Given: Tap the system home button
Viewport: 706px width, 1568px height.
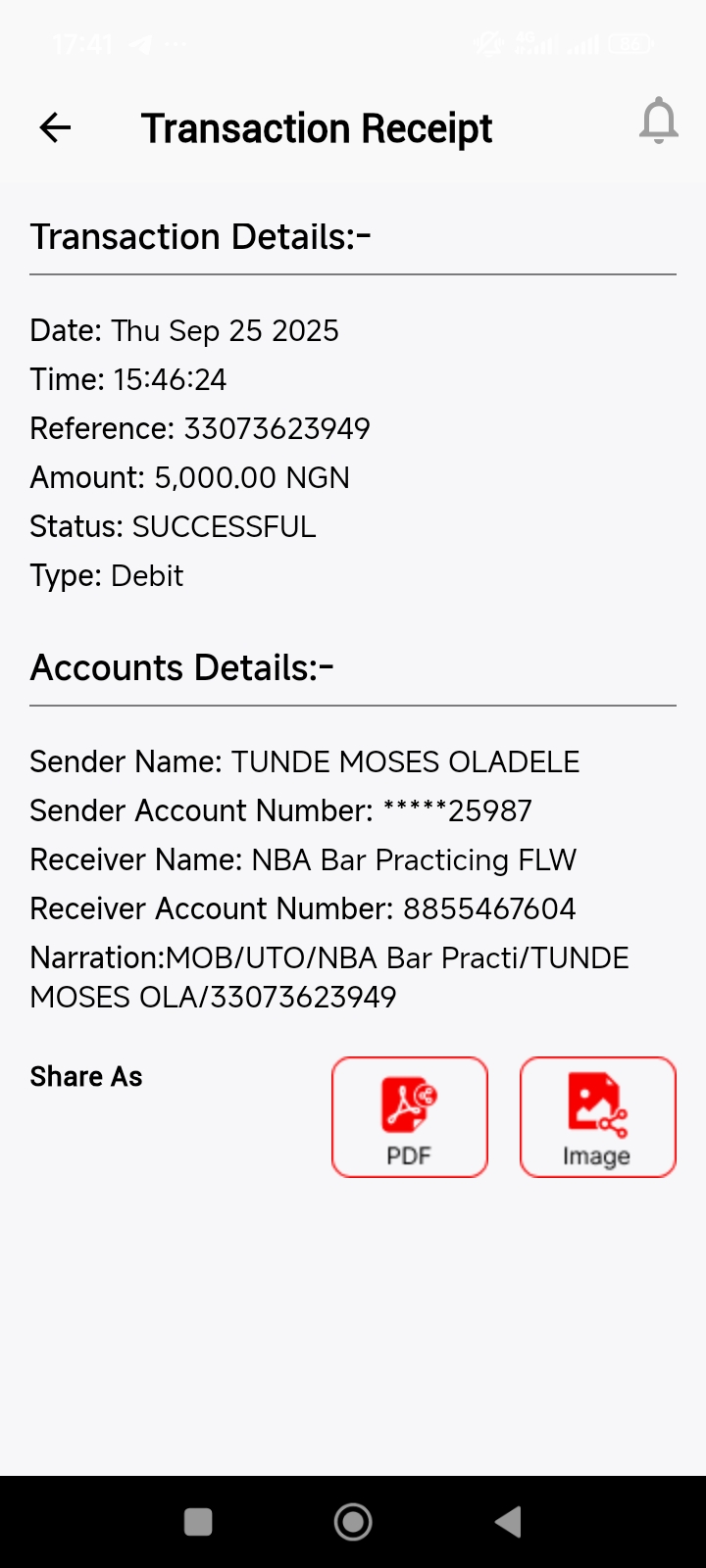Looking at the screenshot, I should [353, 1522].
